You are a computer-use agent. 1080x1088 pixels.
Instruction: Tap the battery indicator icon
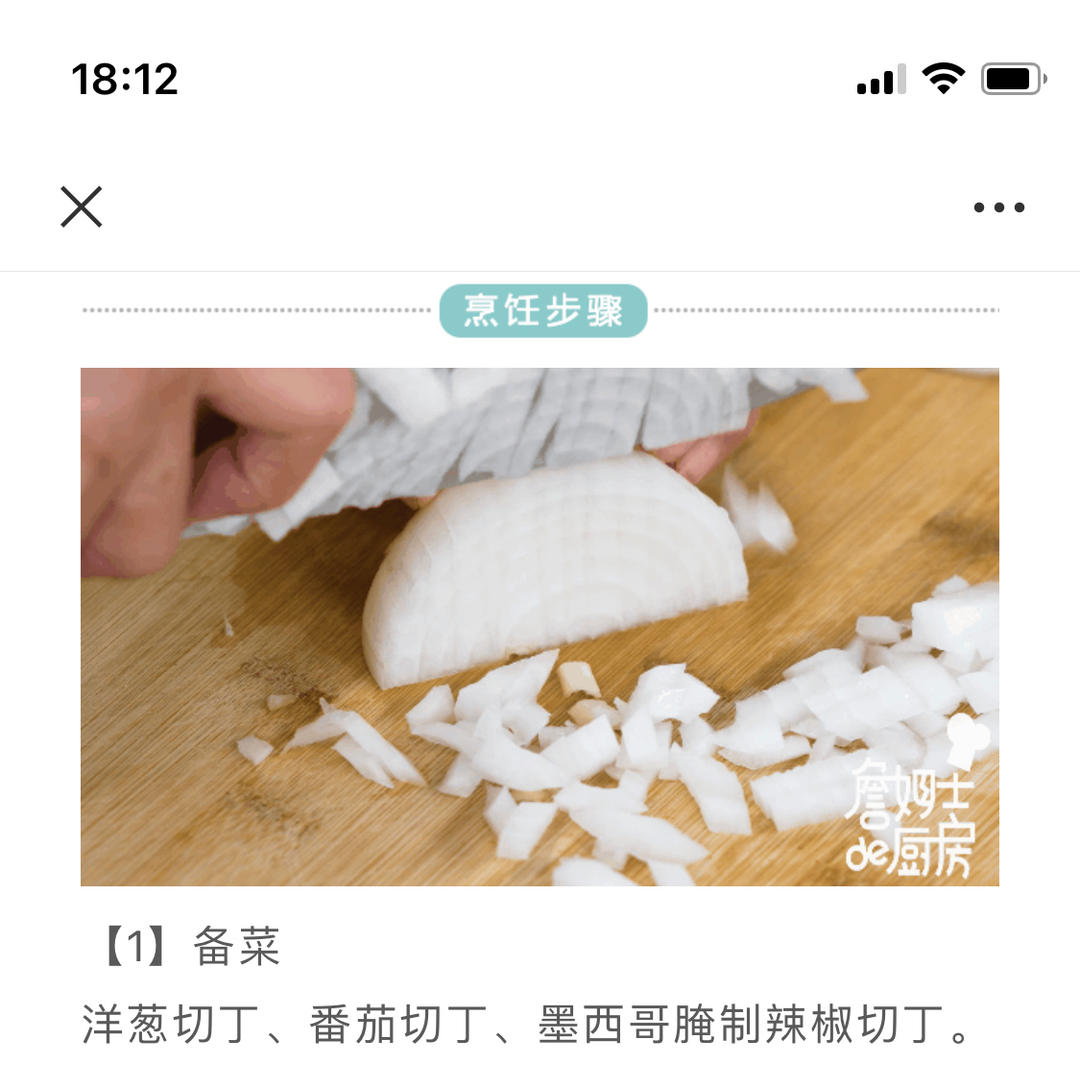click(1015, 78)
